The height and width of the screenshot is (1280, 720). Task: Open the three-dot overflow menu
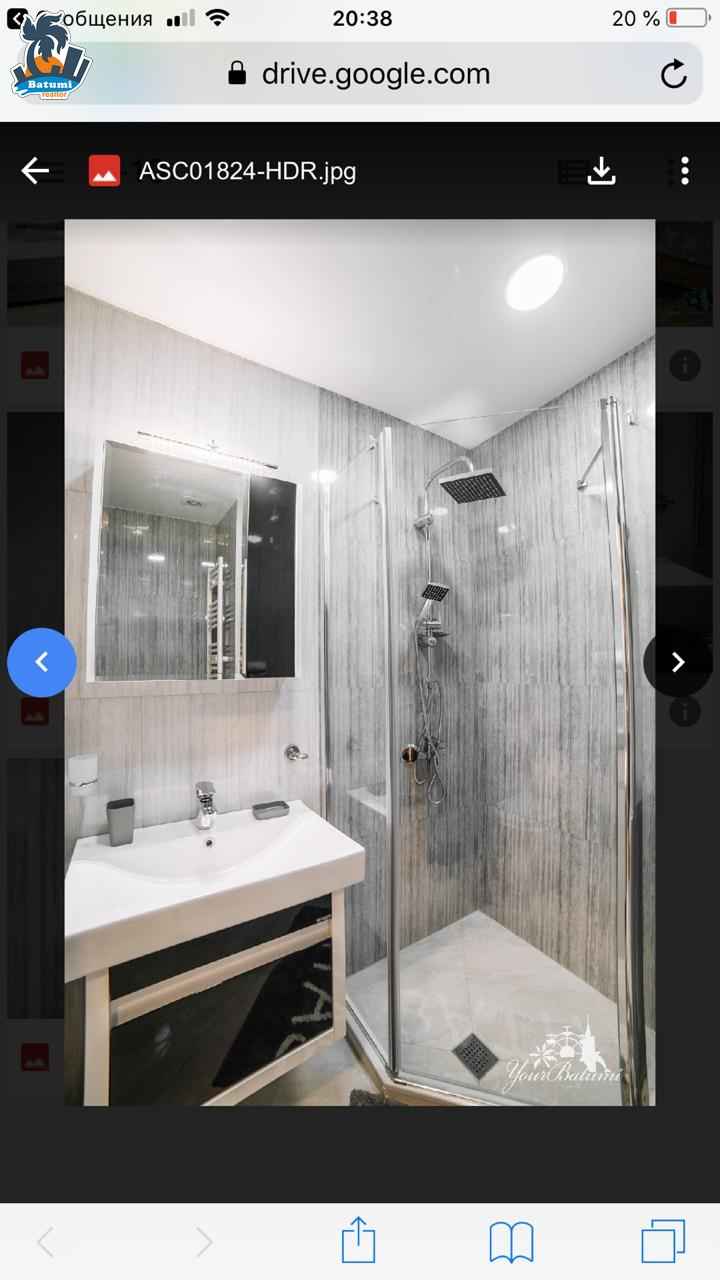(x=684, y=171)
